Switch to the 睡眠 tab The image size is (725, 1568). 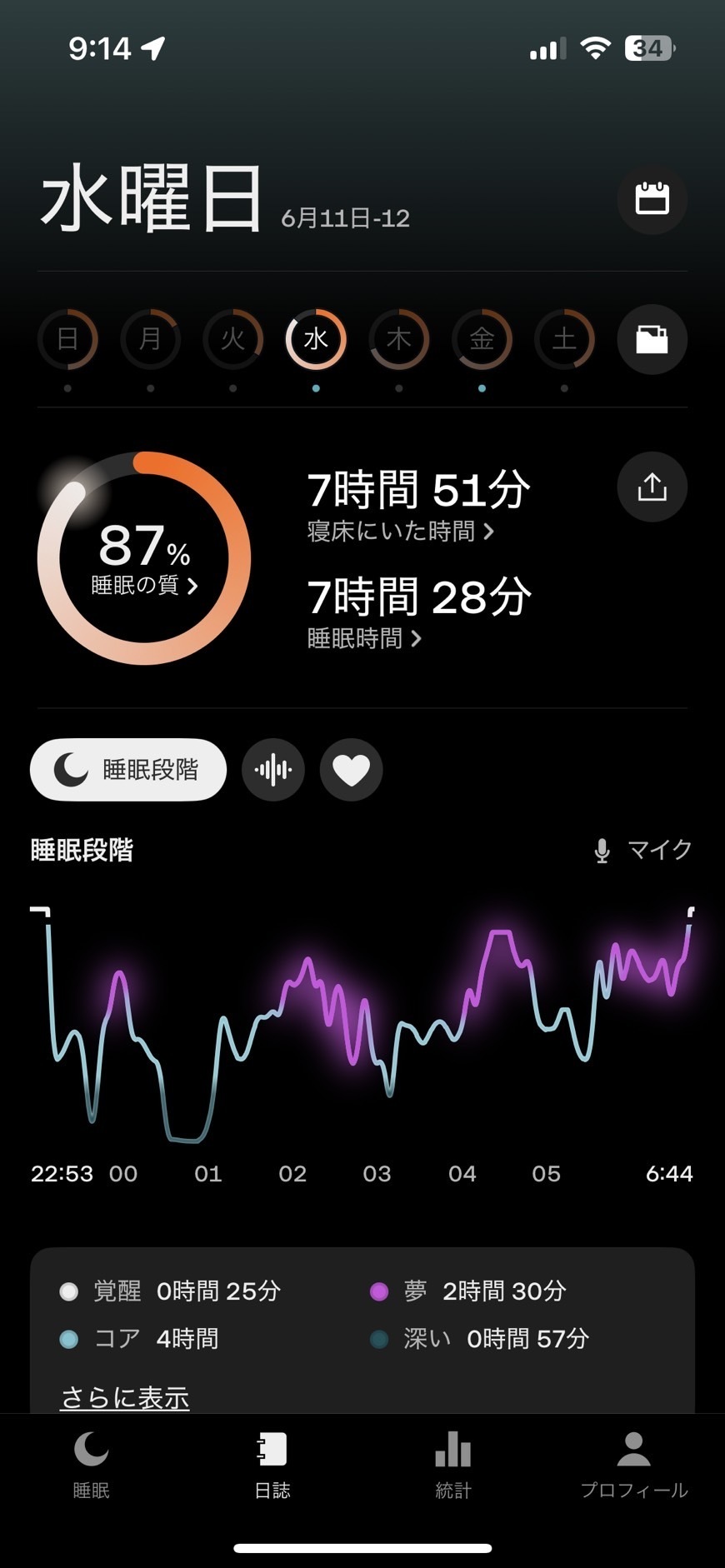[x=91, y=1466]
